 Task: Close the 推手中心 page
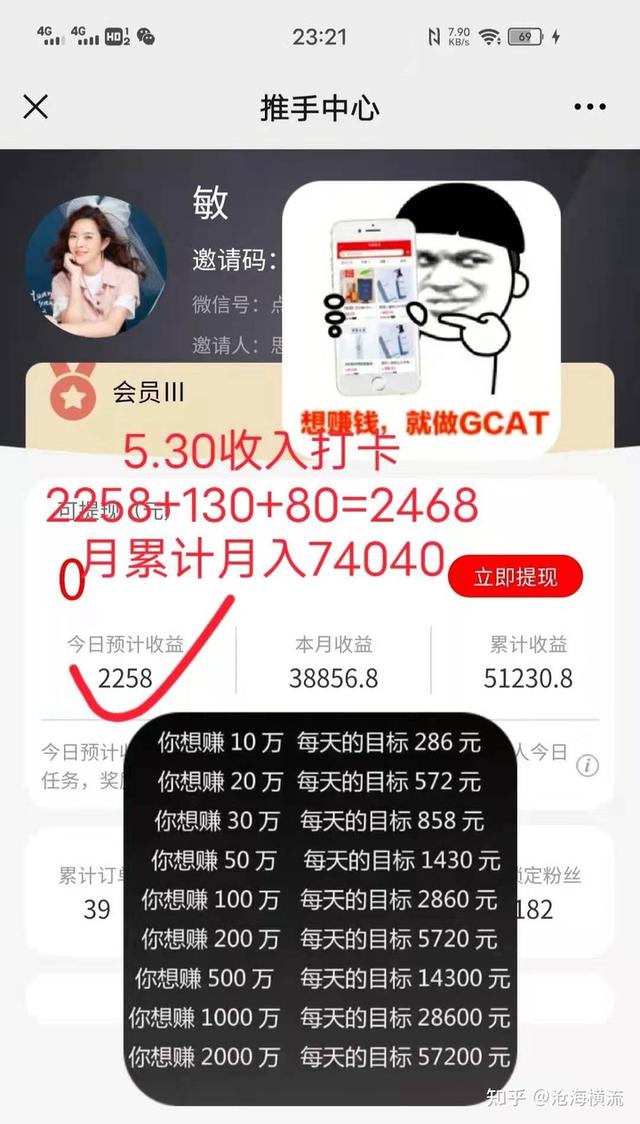click(35, 108)
